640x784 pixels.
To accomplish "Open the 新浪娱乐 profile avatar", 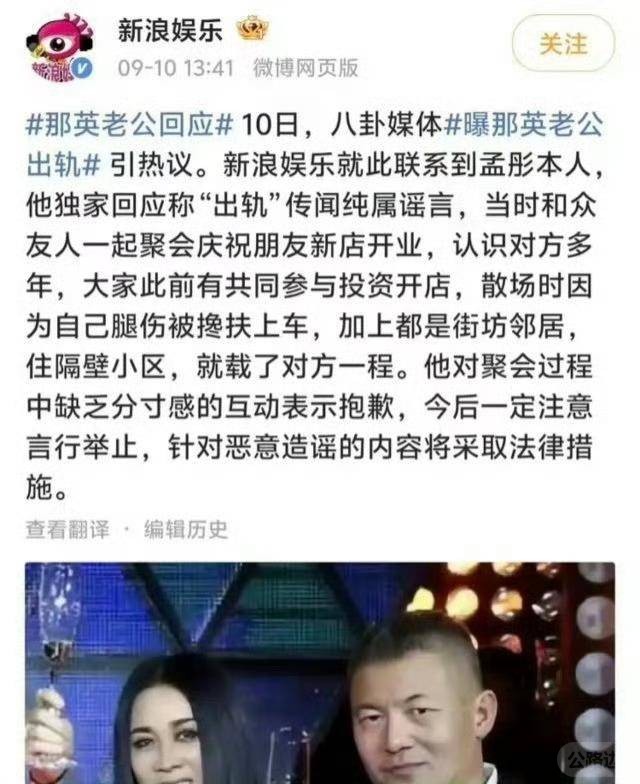I will 60,47.
